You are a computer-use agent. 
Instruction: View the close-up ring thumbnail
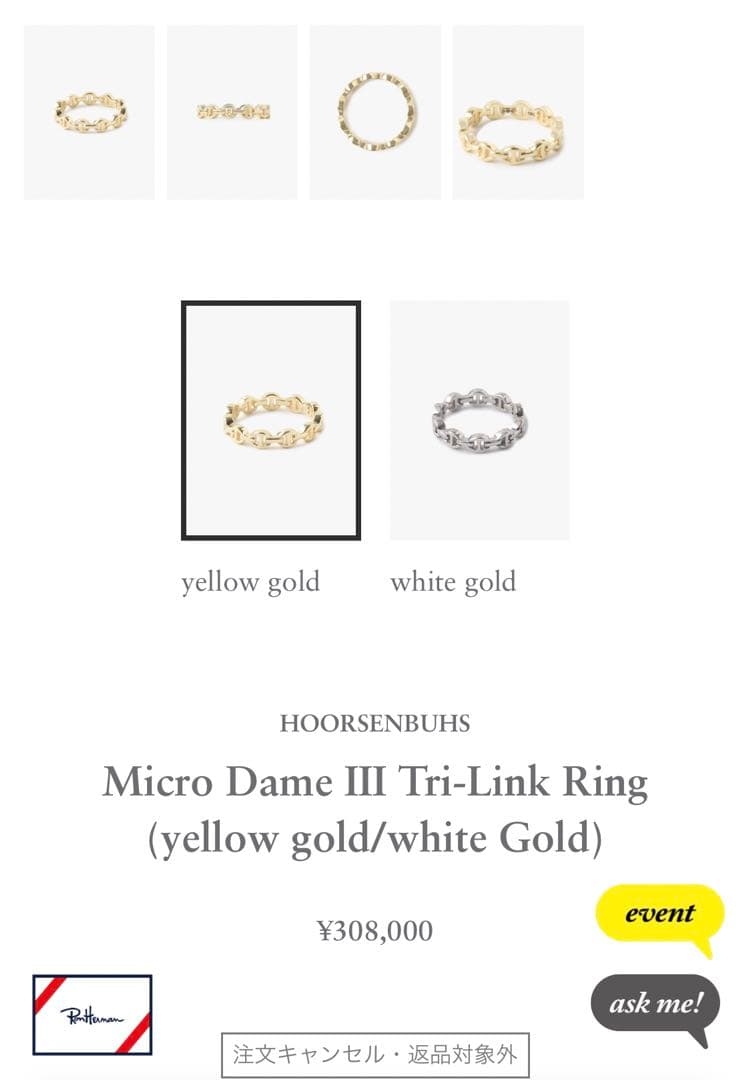pos(518,112)
